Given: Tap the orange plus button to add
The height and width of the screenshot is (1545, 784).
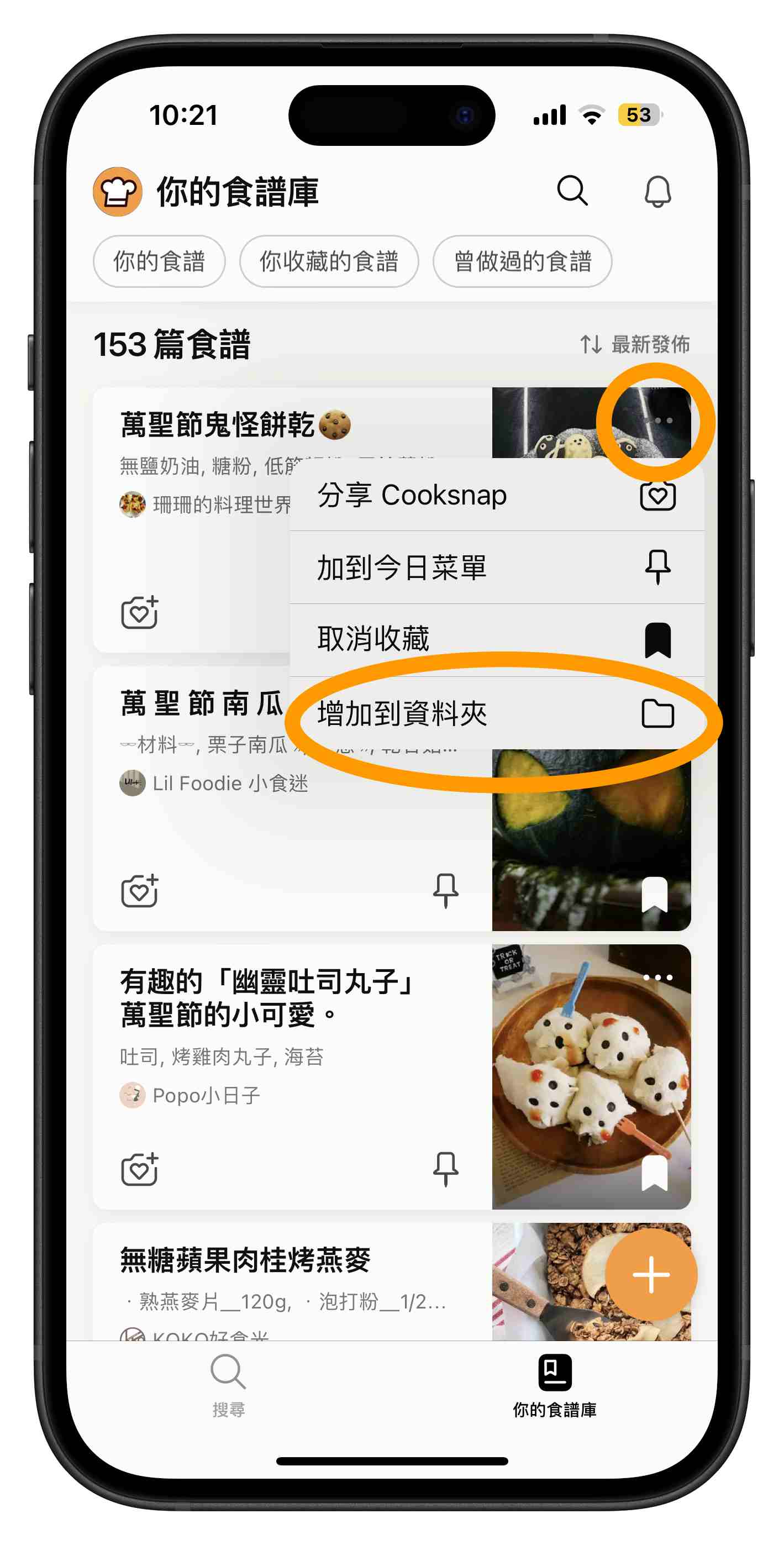Looking at the screenshot, I should (651, 1274).
